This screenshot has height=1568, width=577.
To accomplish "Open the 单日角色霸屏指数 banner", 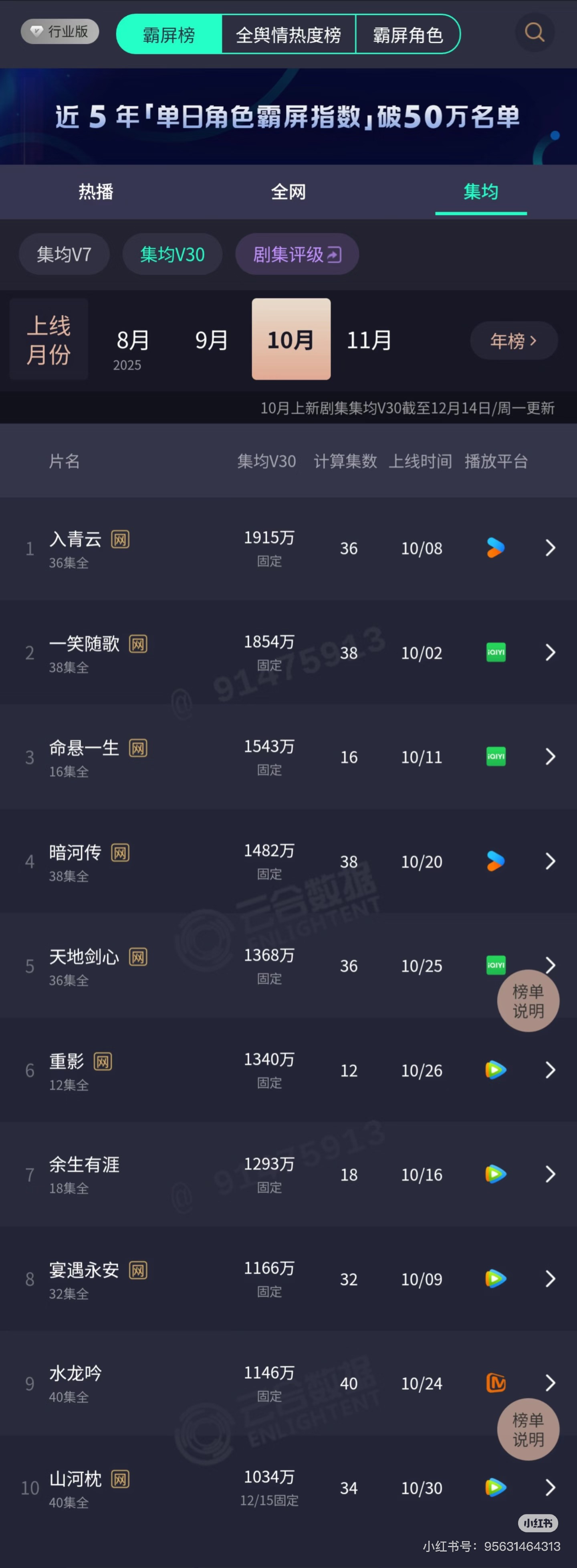I will tap(288, 116).
